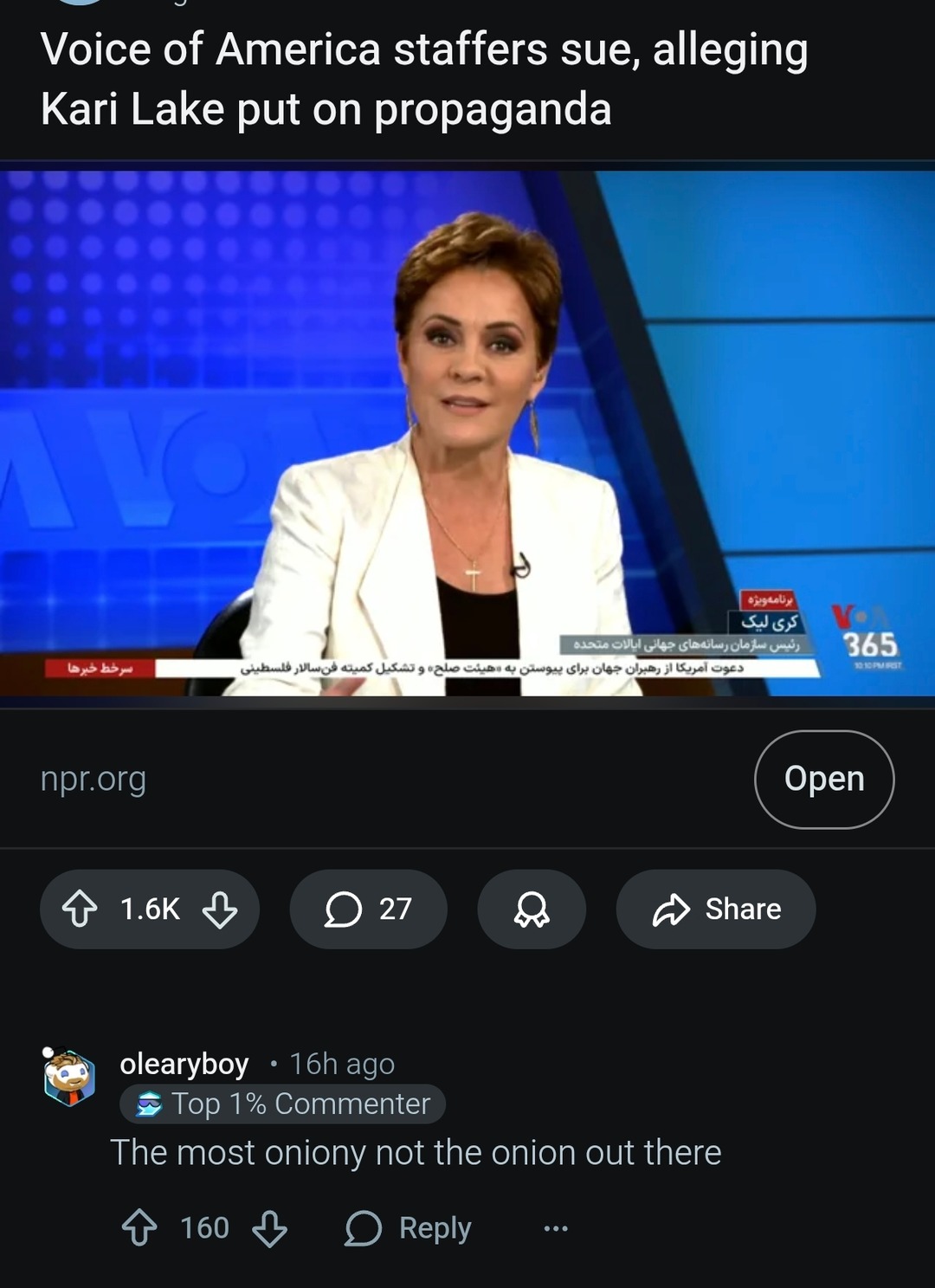Viewport: 935px width, 1288px height.
Task: Reply to olearyboy's comment
Action: point(409,1228)
